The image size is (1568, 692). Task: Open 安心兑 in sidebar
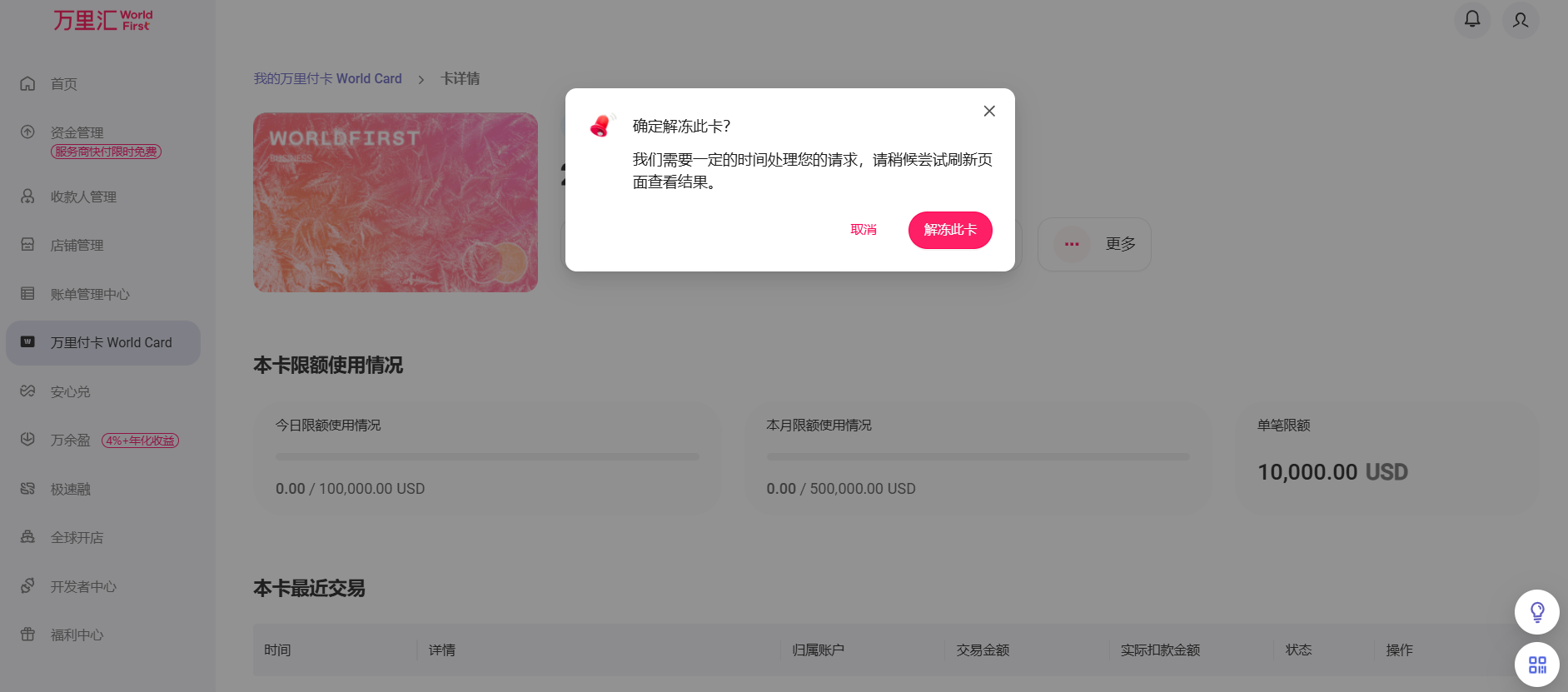point(70,391)
